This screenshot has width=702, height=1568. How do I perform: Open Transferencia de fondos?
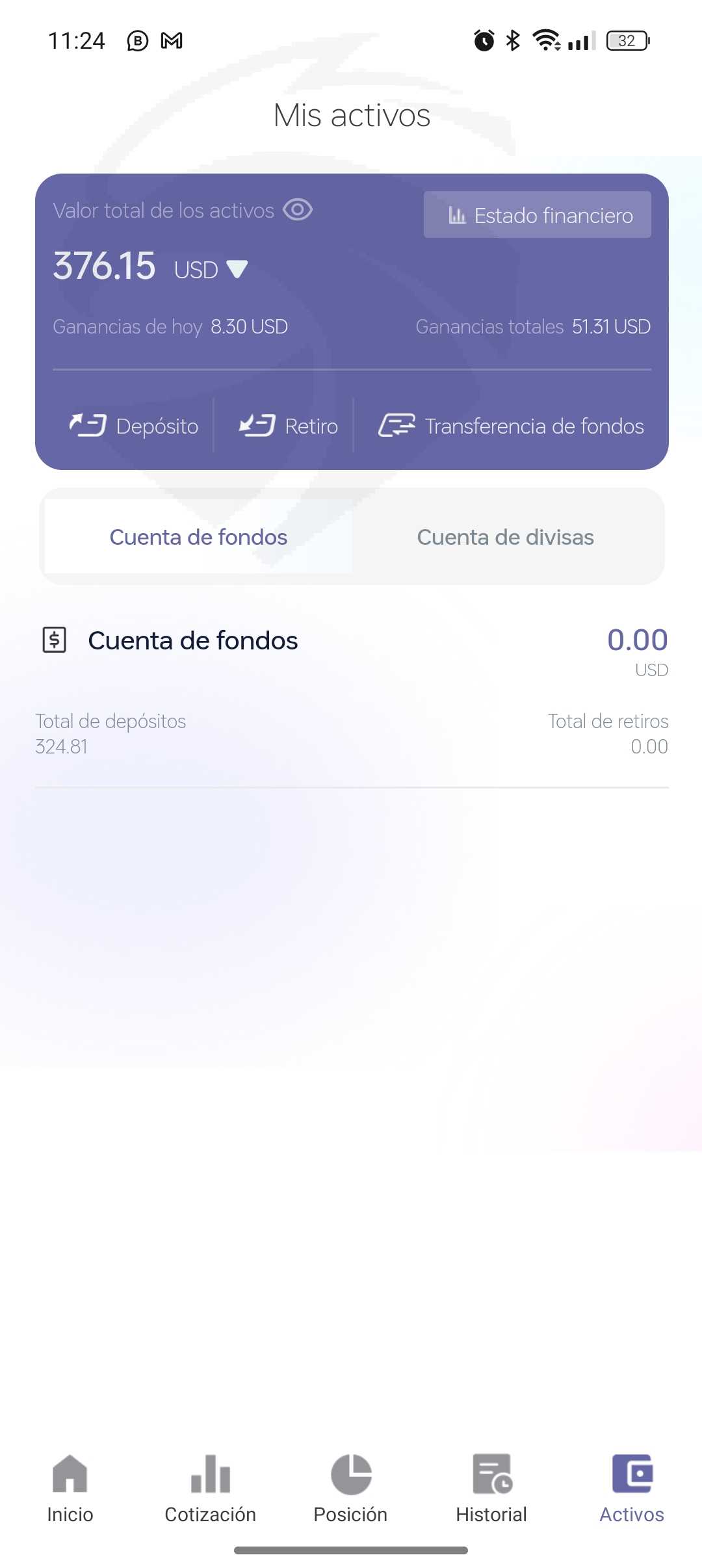click(x=512, y=426)
